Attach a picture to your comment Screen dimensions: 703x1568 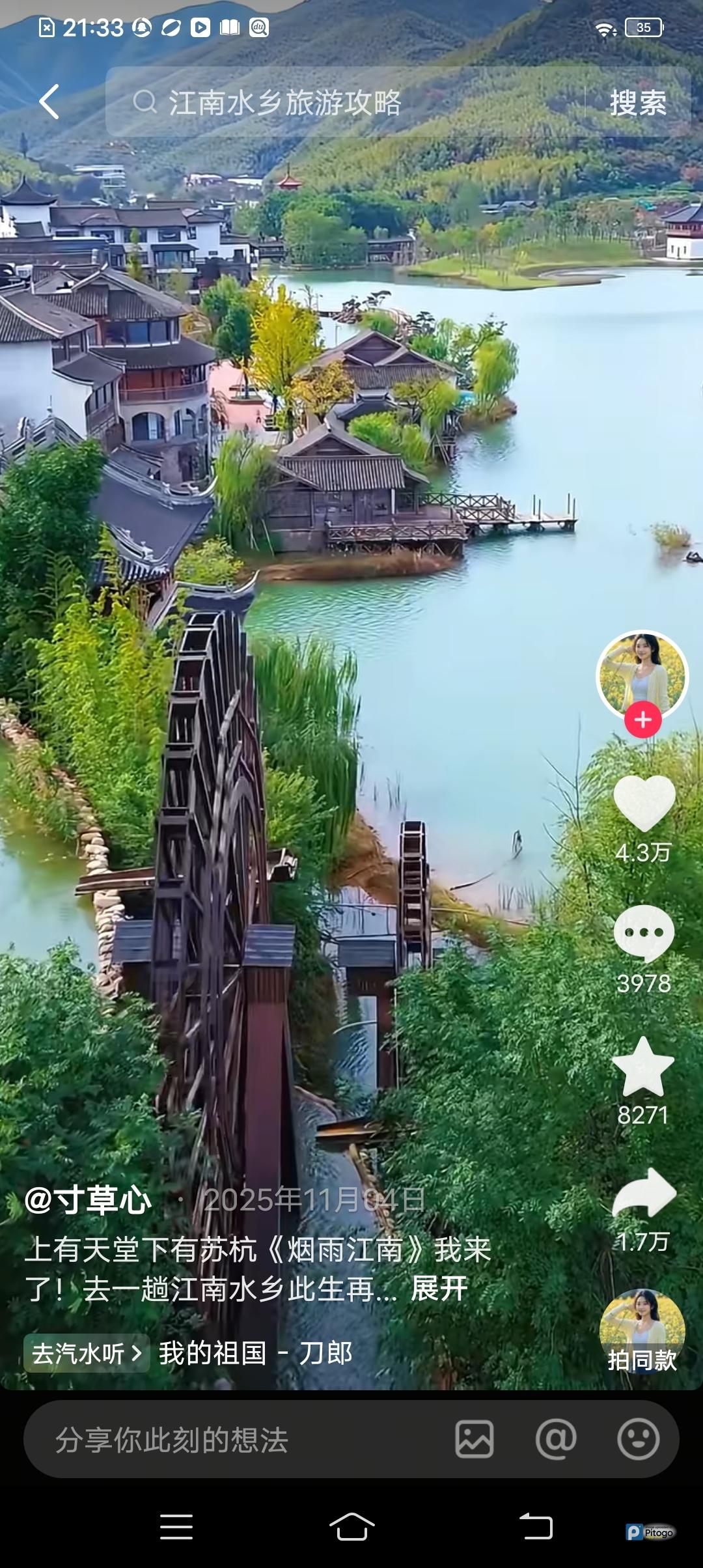(x=475, y=1439)
